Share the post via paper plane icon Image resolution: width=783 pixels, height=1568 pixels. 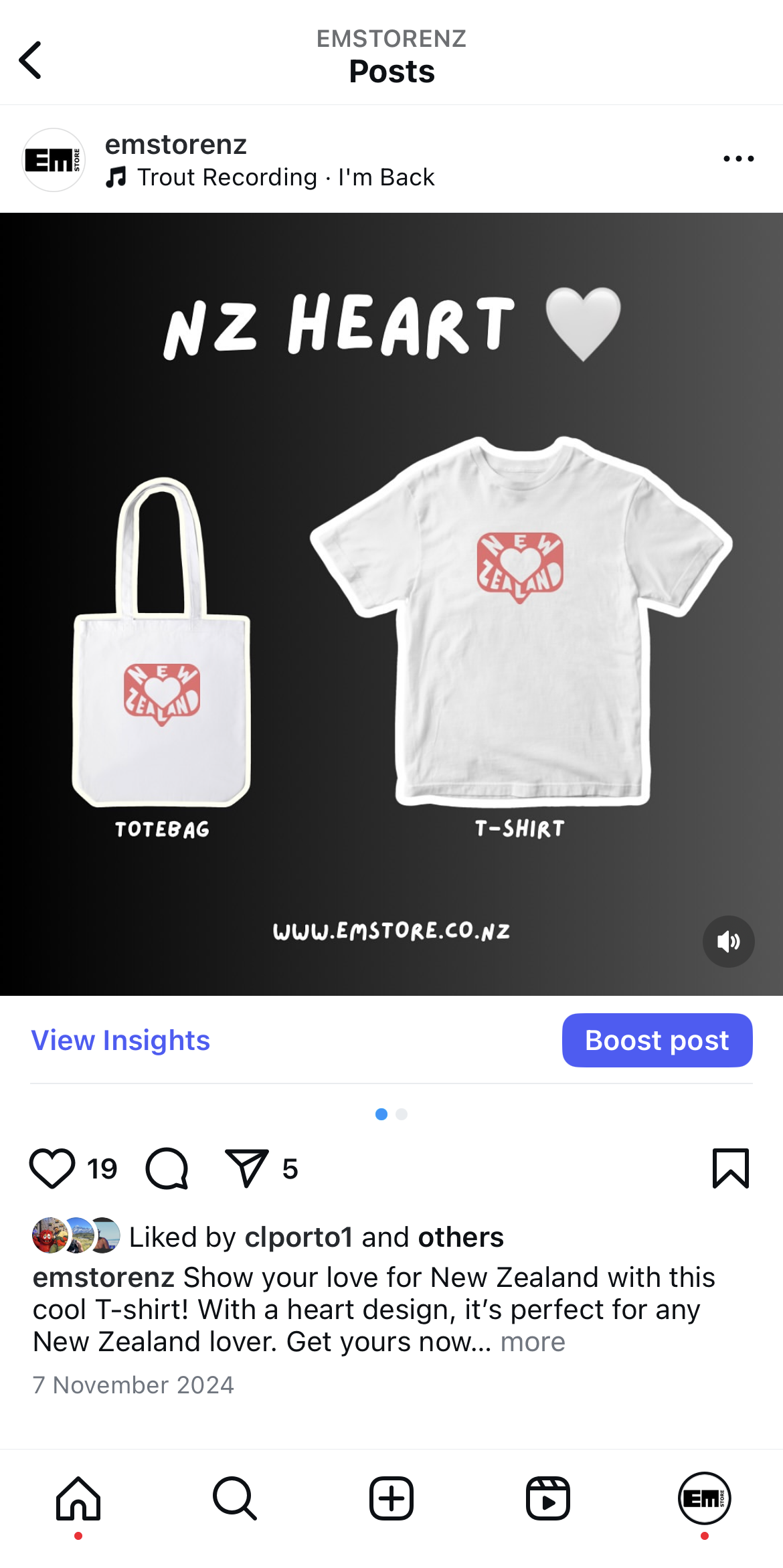click(247, 1168)
